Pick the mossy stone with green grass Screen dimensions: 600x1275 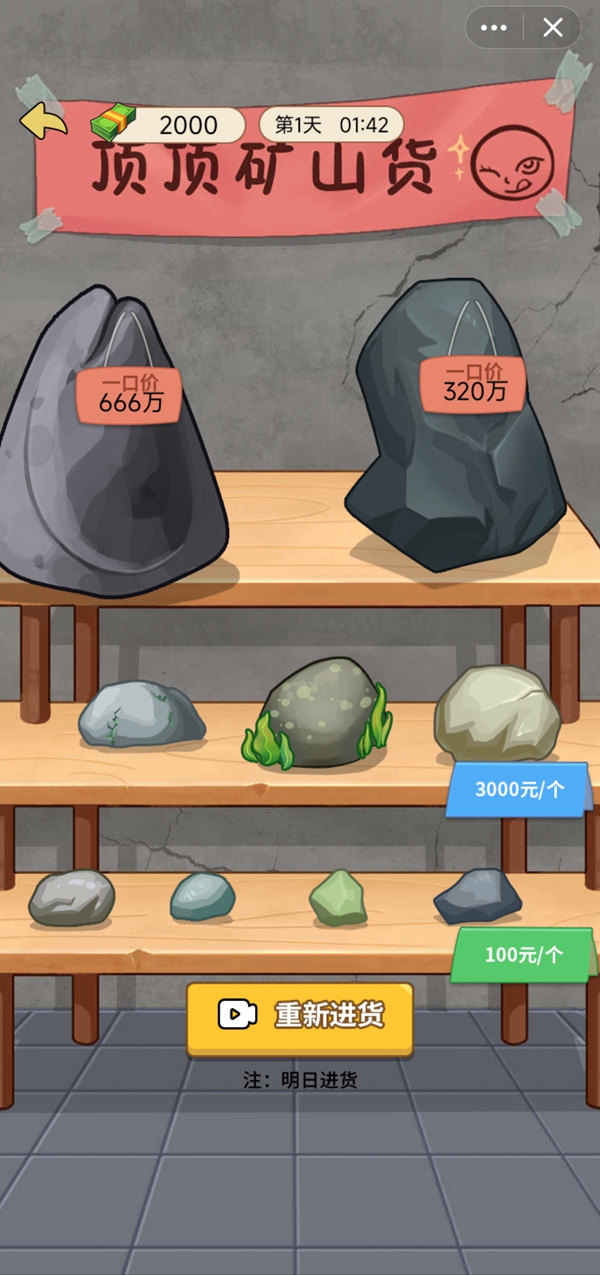(x=318, y=715)
